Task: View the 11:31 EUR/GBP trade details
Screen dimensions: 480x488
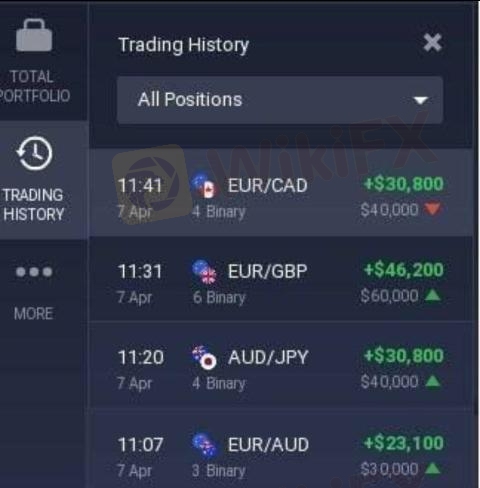Action: (281, 279)
